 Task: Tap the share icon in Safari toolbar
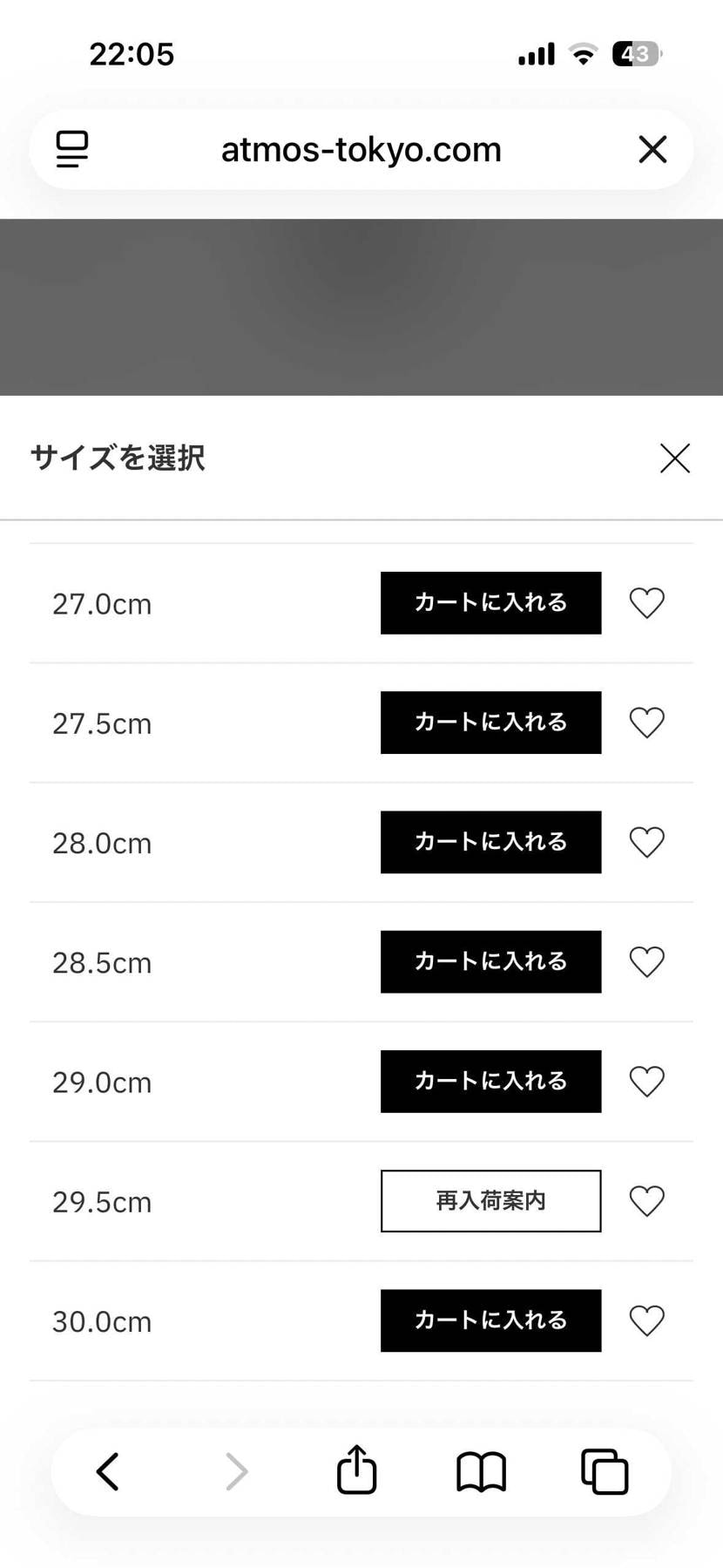click(355, 1470)
